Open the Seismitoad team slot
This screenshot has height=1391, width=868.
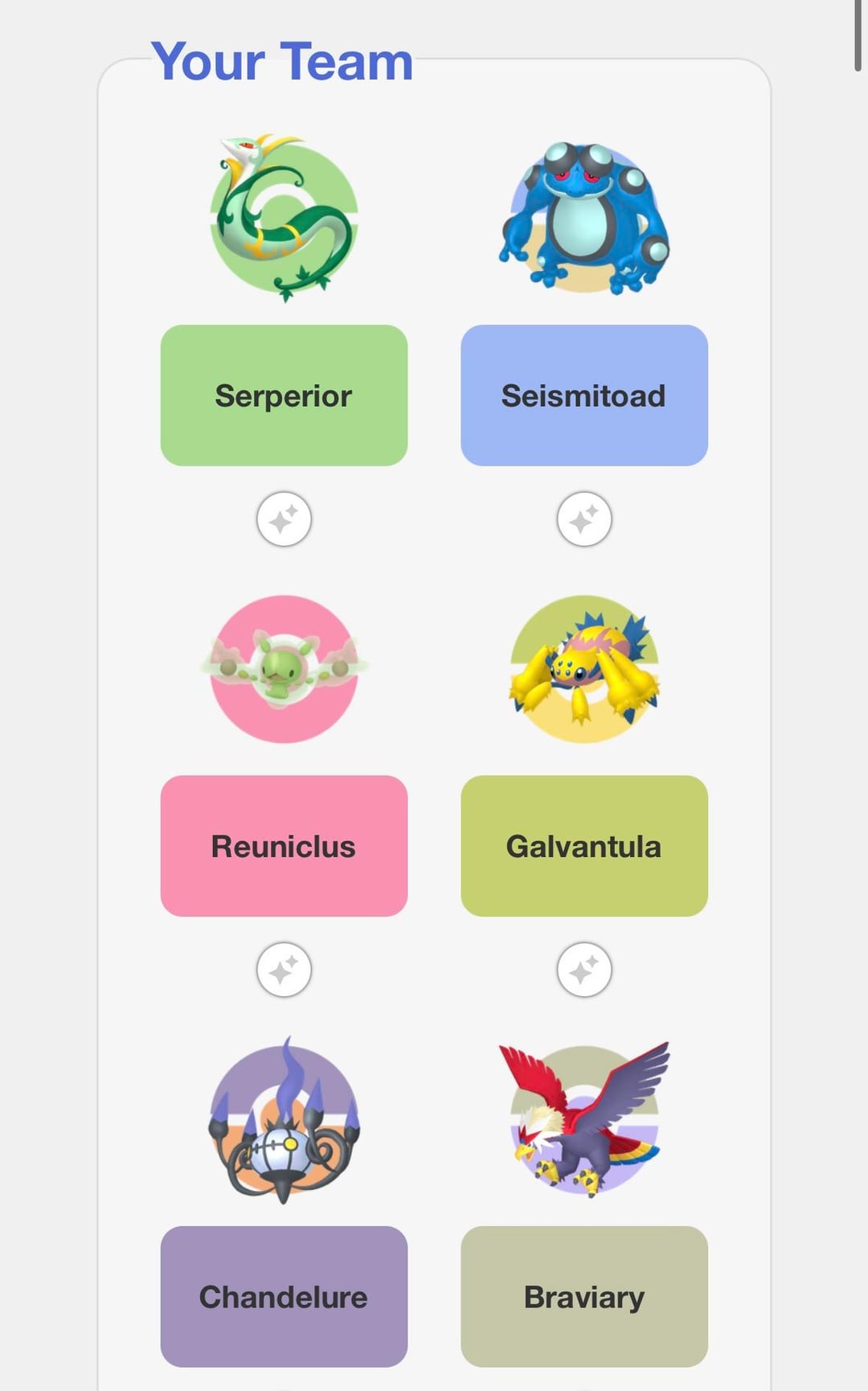(x=583, y=395)
